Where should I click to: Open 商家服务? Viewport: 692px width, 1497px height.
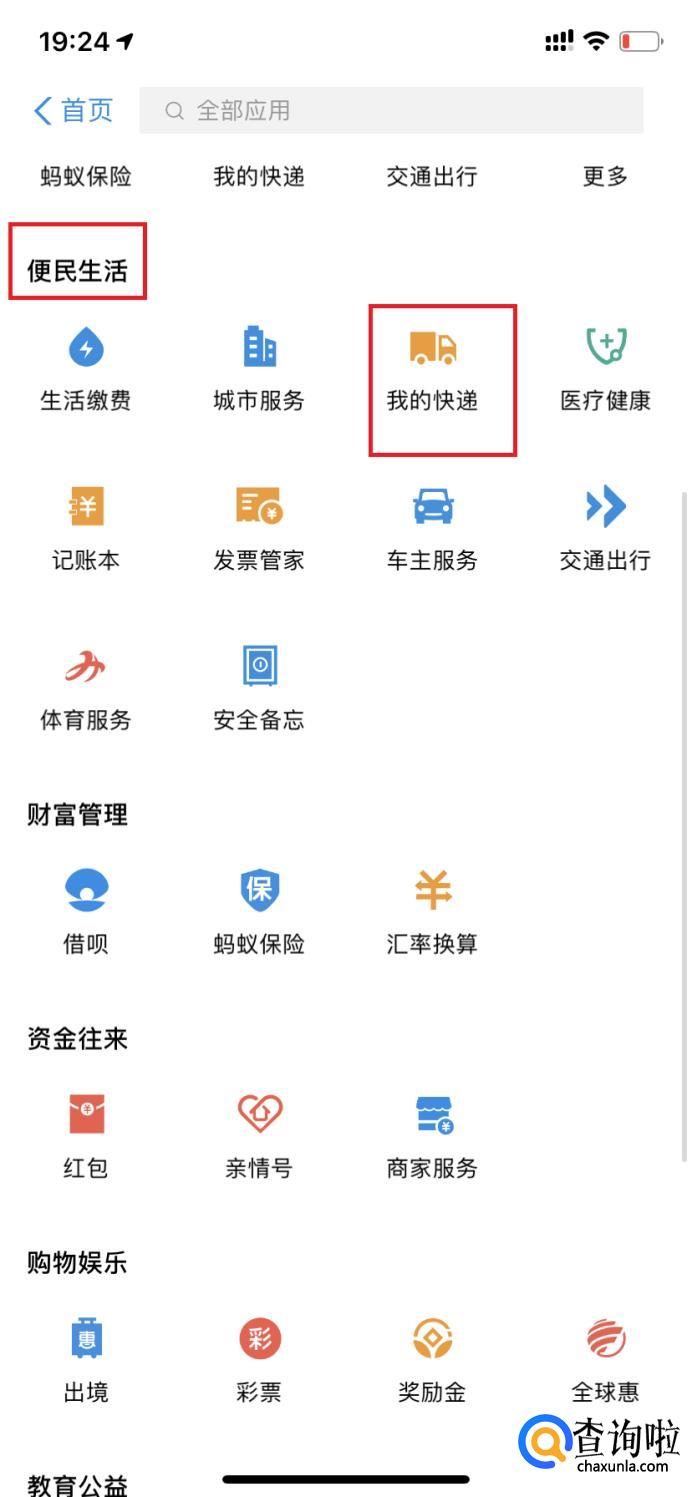click(432, 1138)
